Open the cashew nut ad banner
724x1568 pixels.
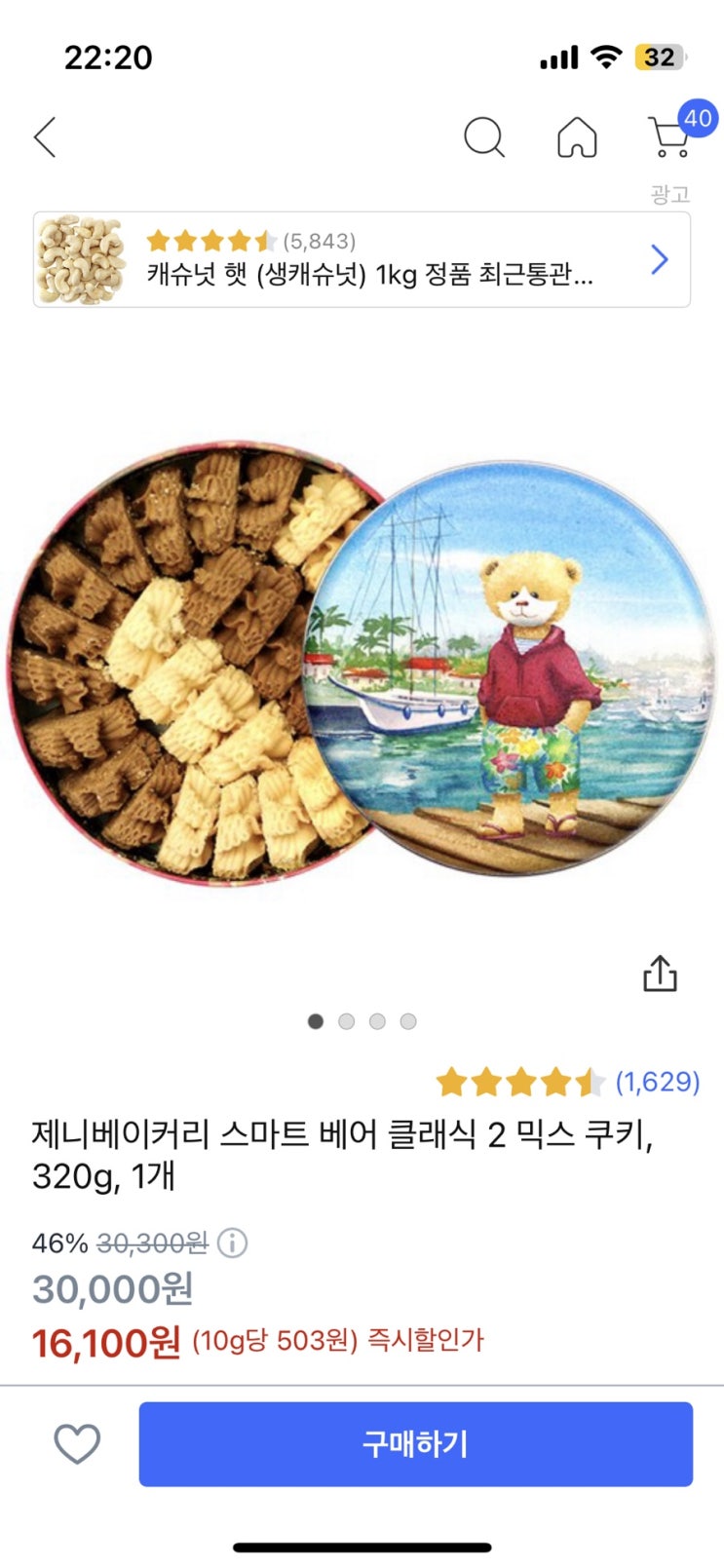[362, 259]
